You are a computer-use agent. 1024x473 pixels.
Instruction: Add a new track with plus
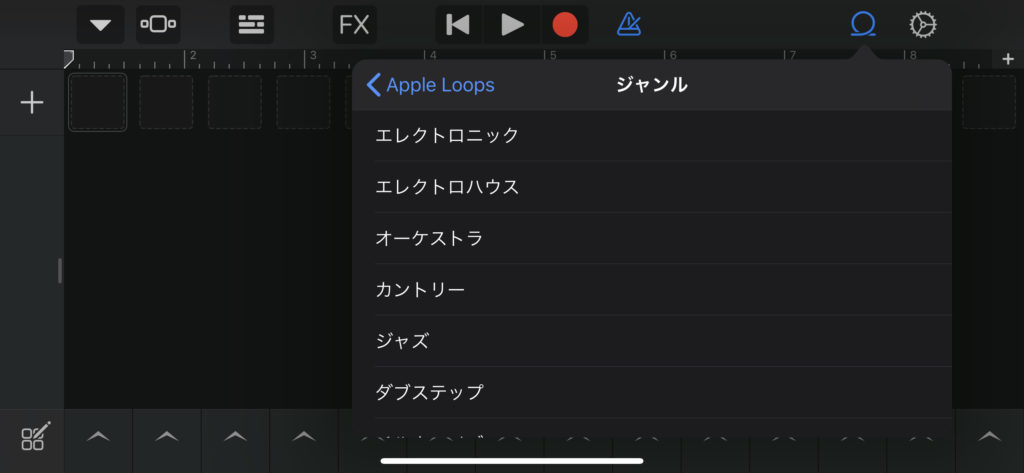point(32,102)
